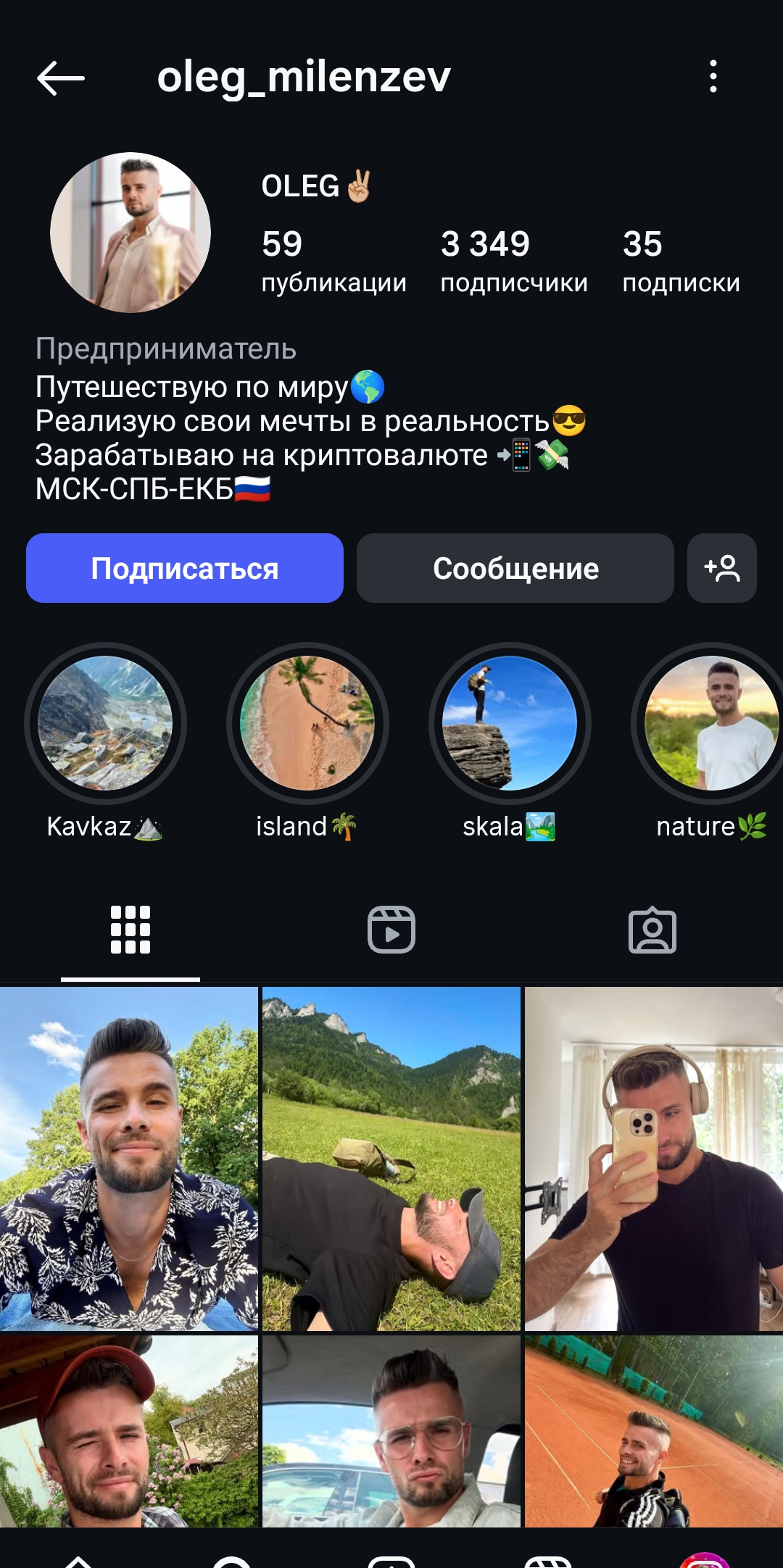Open Reels from the bottom navigation bar
Viewport: 783px width, 1568px height.
(548, 1558)
